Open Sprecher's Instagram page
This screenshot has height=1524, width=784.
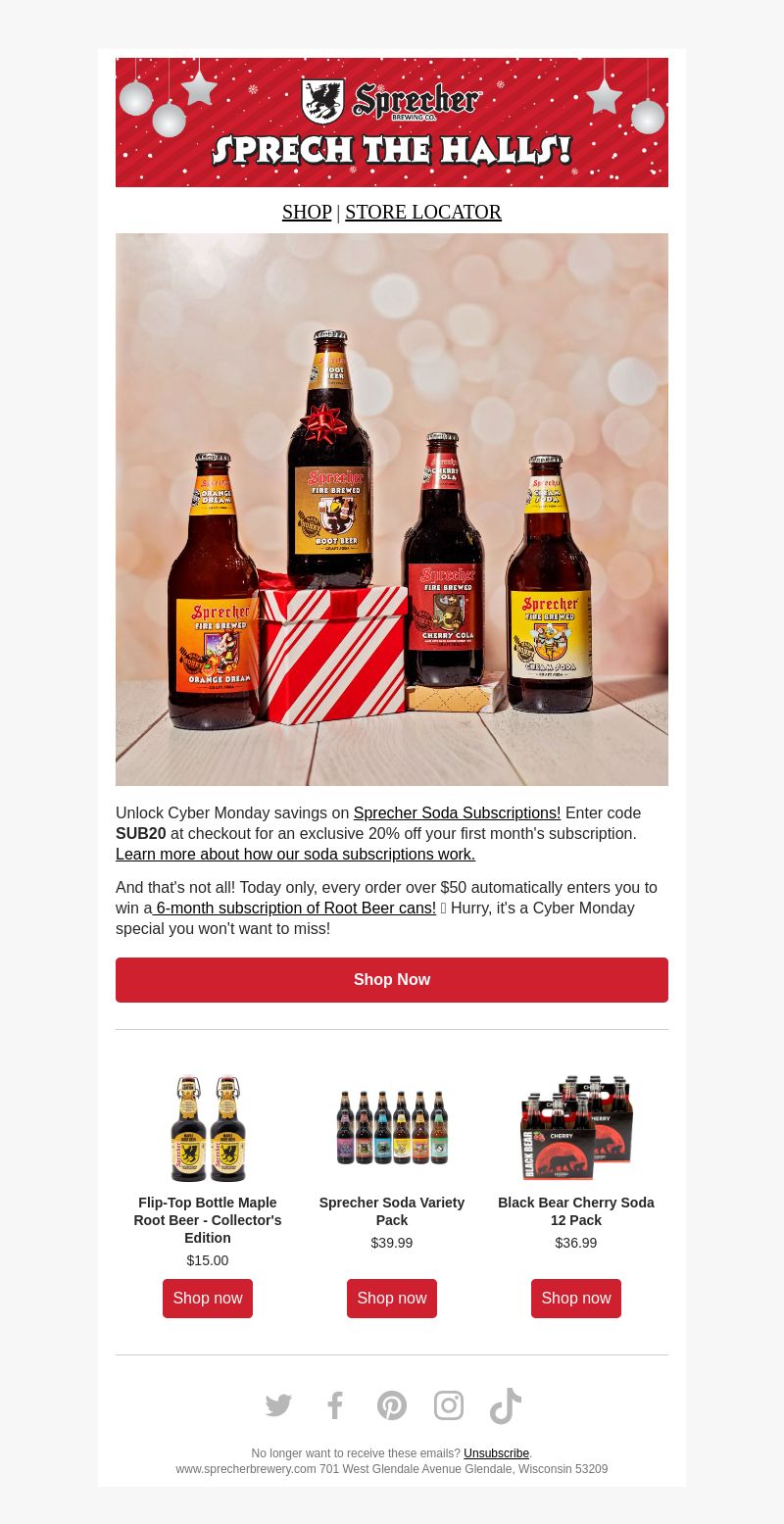pos(449,1405)
